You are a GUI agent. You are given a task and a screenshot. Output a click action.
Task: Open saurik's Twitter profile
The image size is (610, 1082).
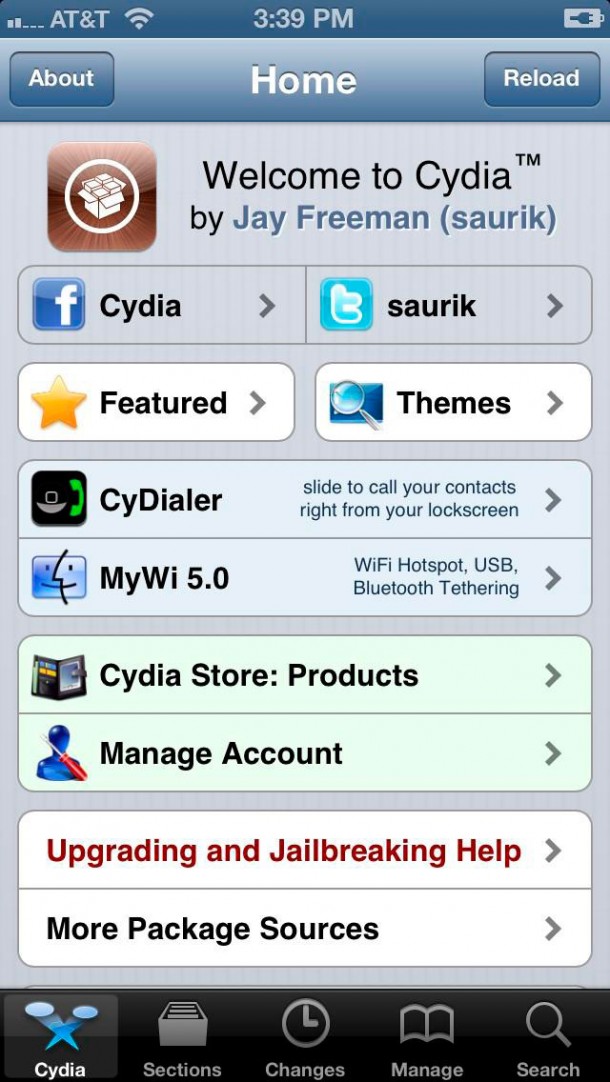(x=449, y=305)
